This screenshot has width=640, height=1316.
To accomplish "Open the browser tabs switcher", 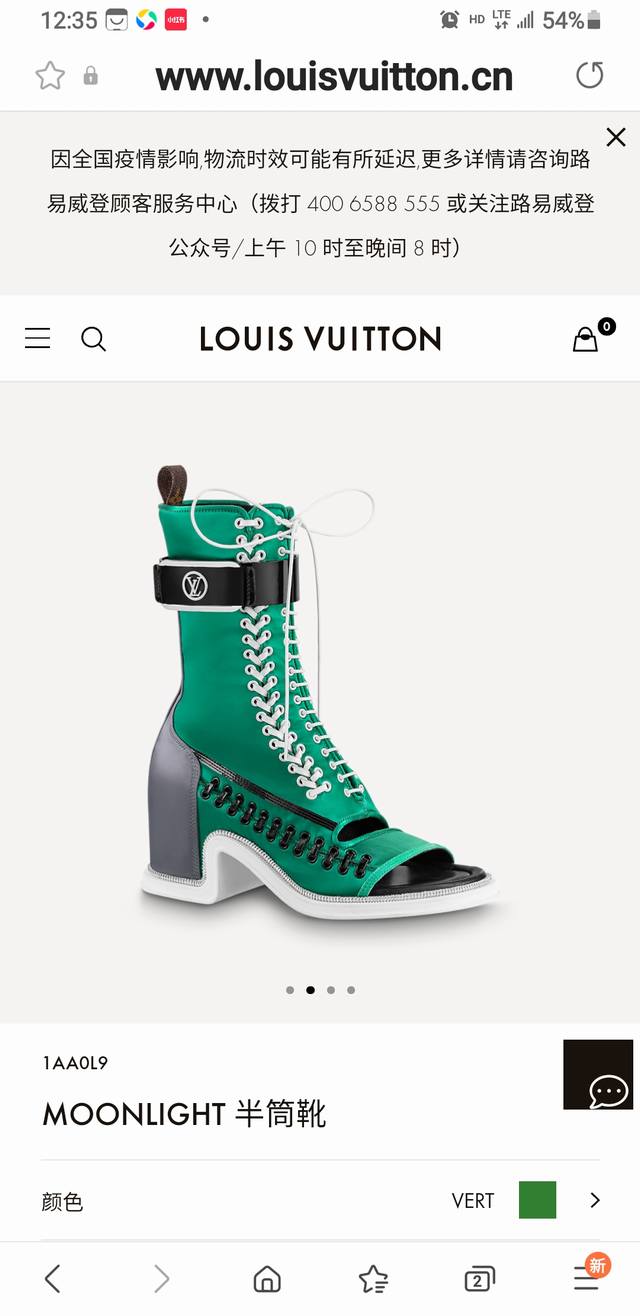I will pos(479,1278).
